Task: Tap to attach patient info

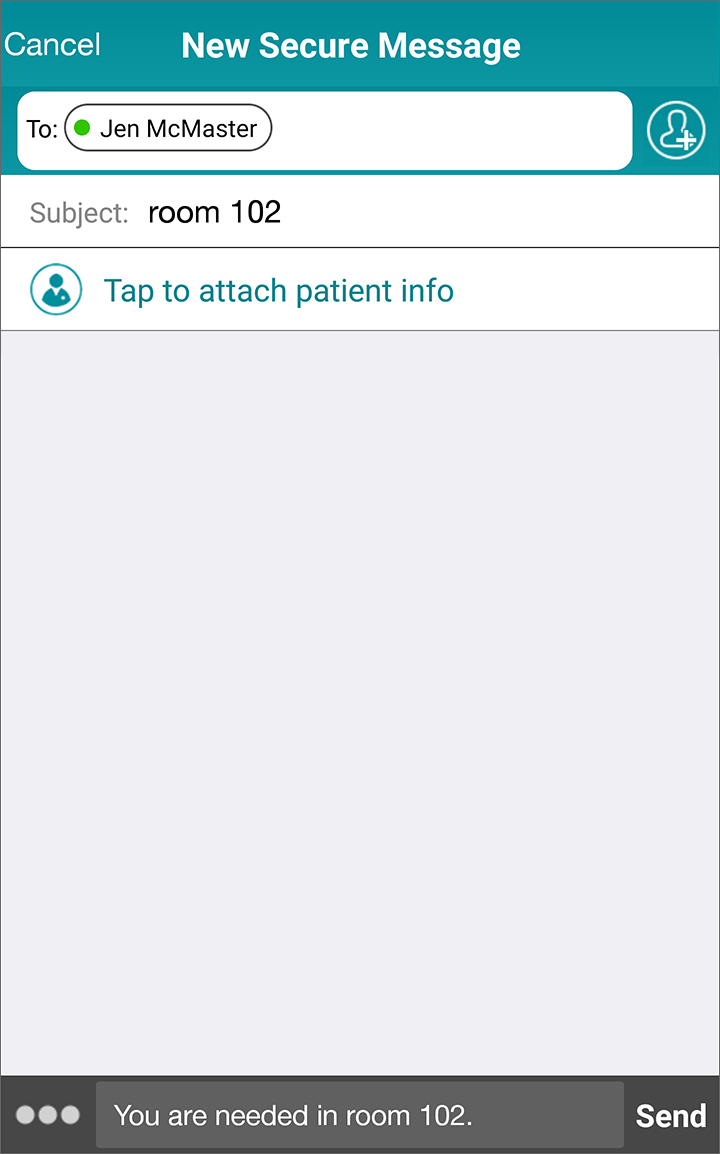Action: click(278, 291)
